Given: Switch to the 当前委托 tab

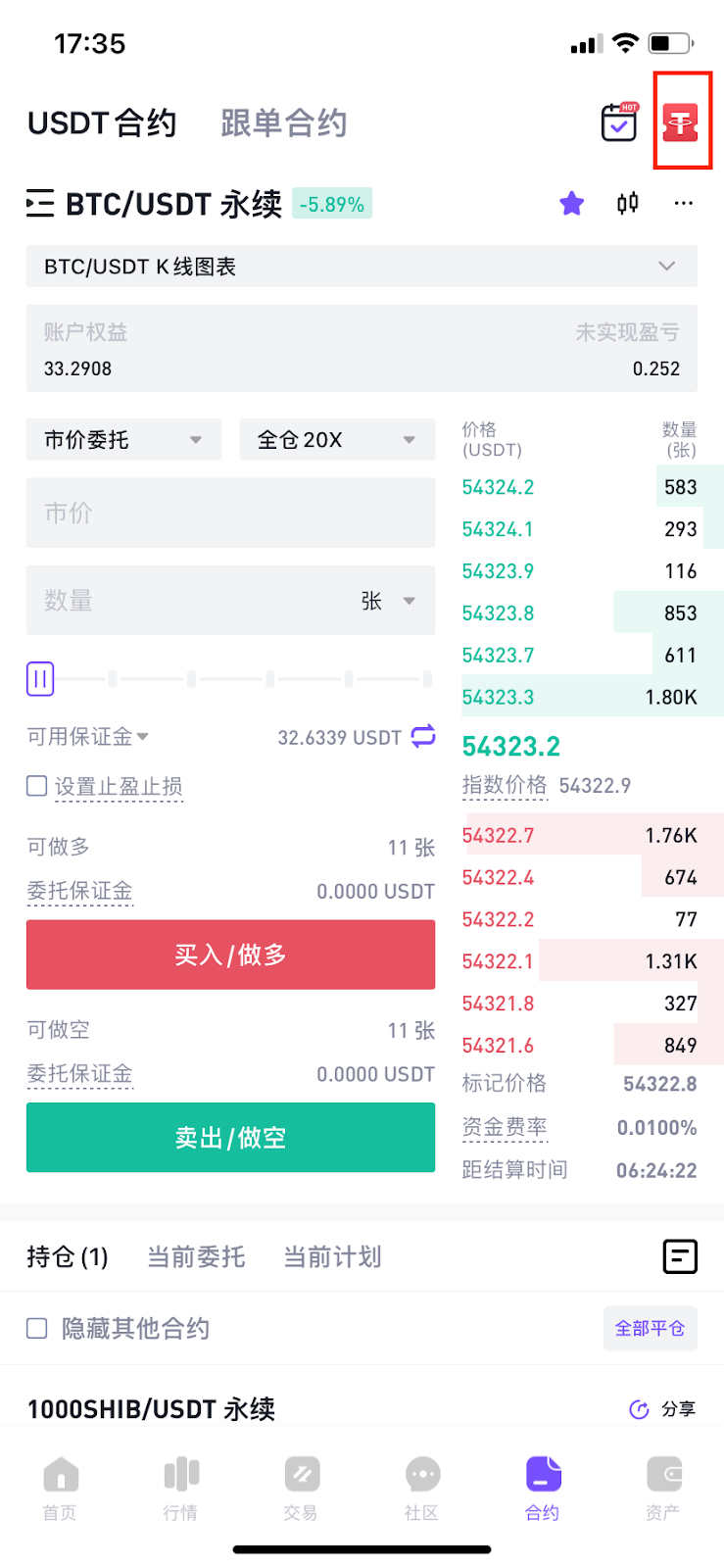Looking at the screenshot, I should point(196,1256).
